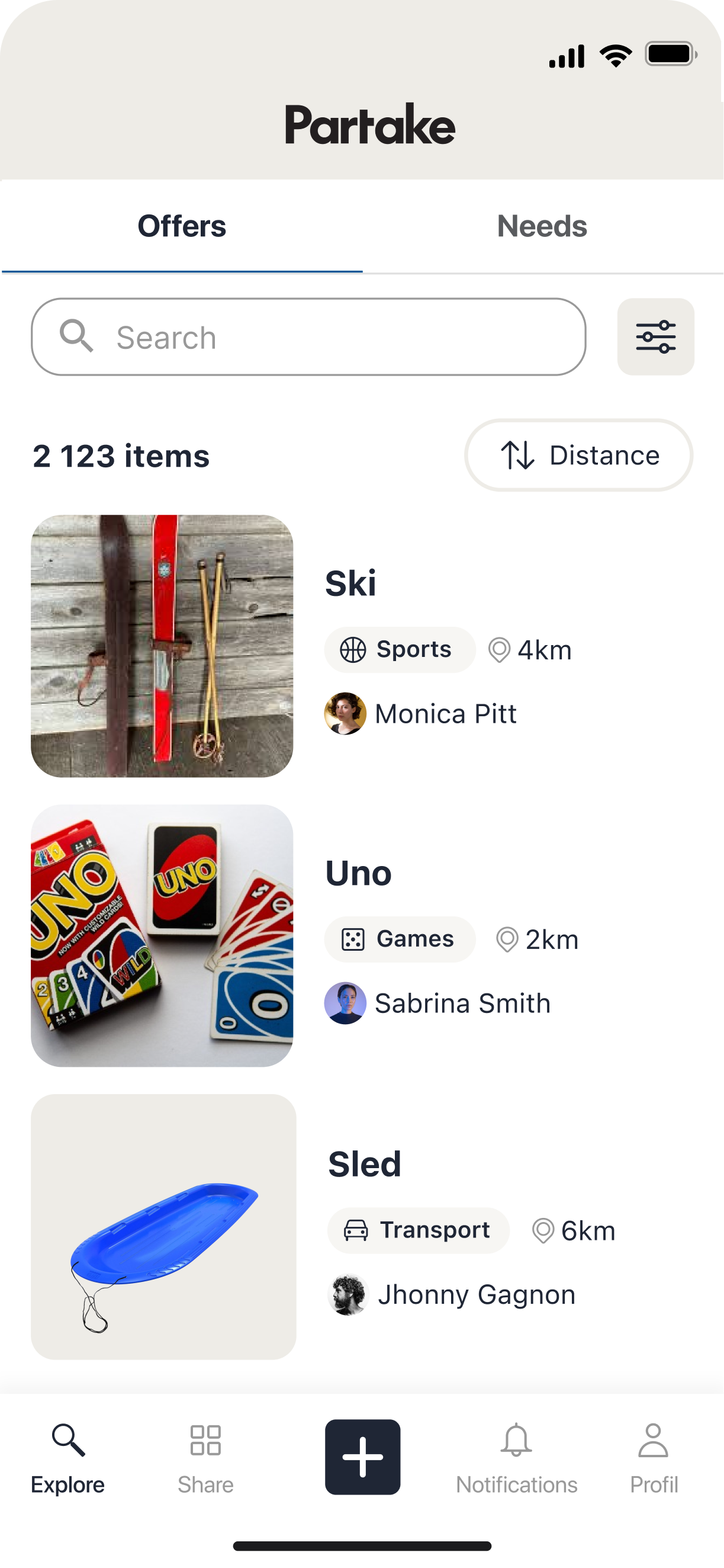Tap the Games category chip

(x=399, y=939)
